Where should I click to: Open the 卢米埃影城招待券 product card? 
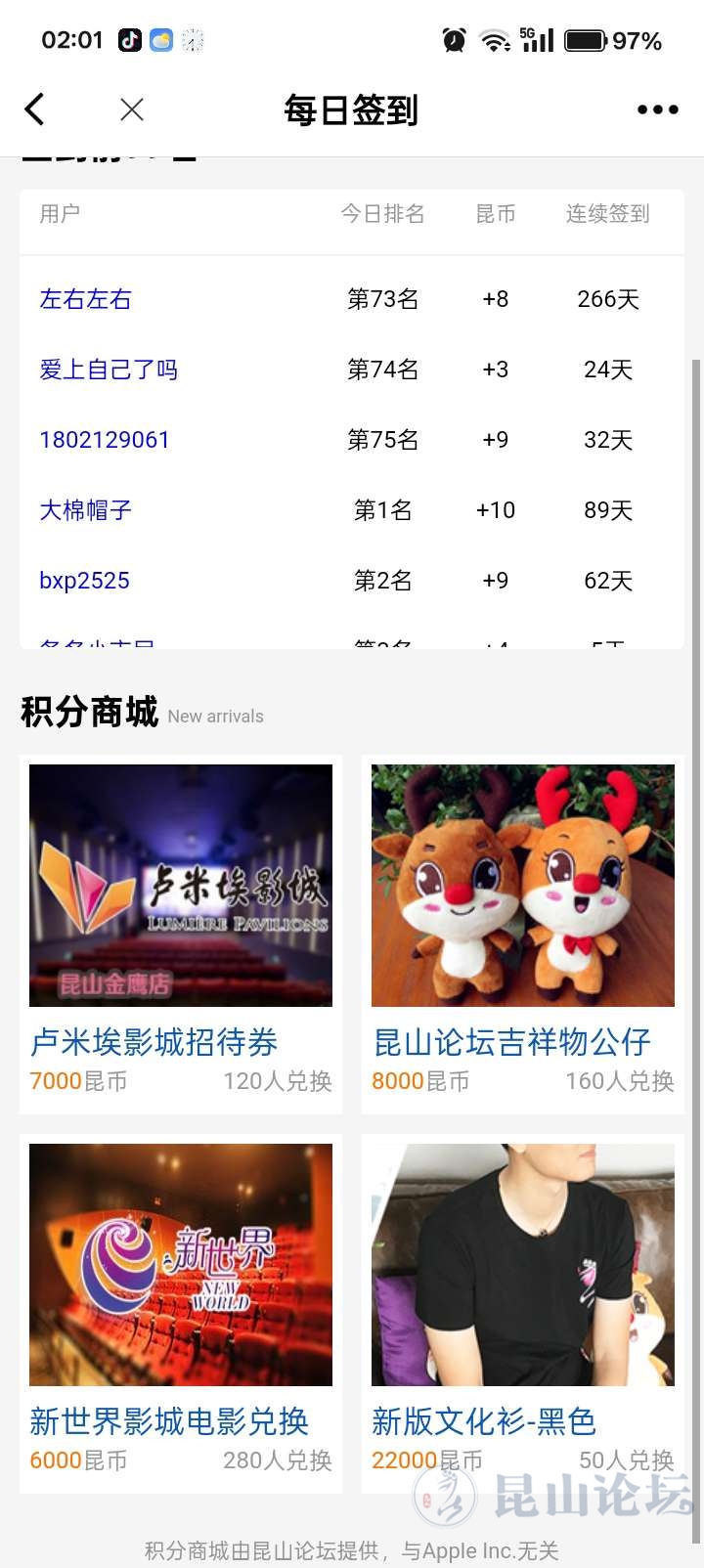click(x=181, y=934)
